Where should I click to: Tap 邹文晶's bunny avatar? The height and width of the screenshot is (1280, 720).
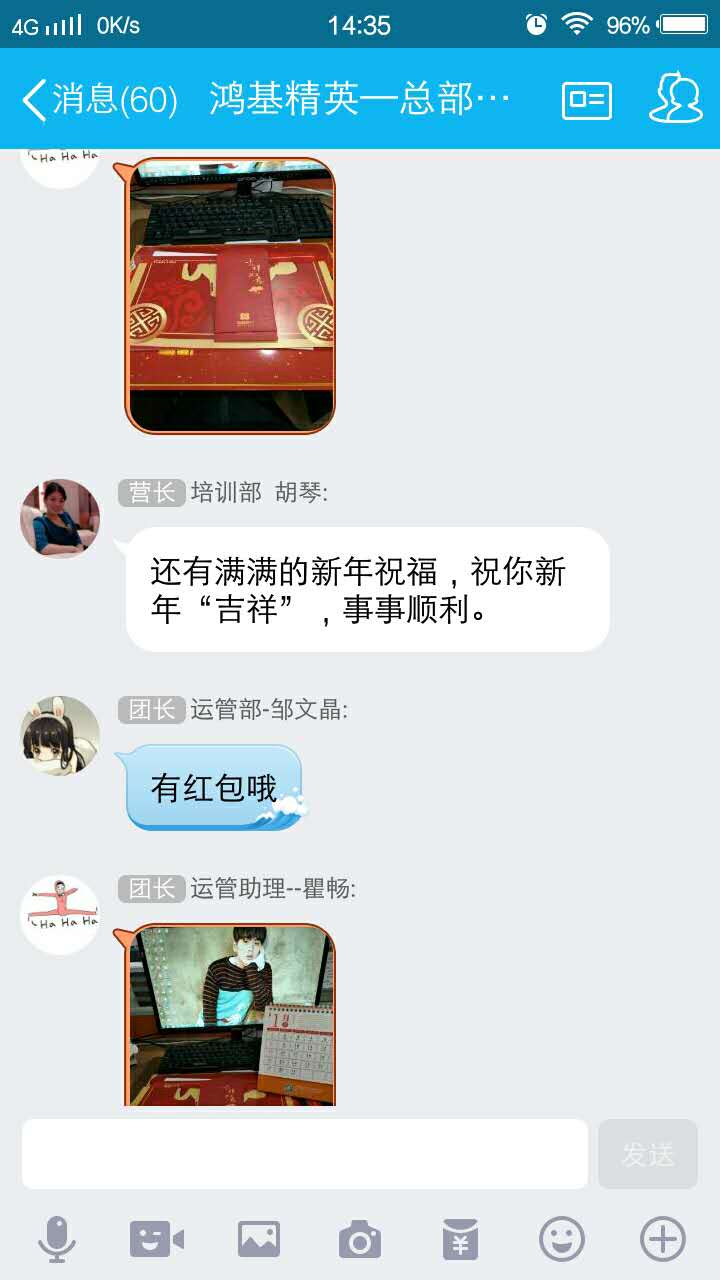[60, 736]
